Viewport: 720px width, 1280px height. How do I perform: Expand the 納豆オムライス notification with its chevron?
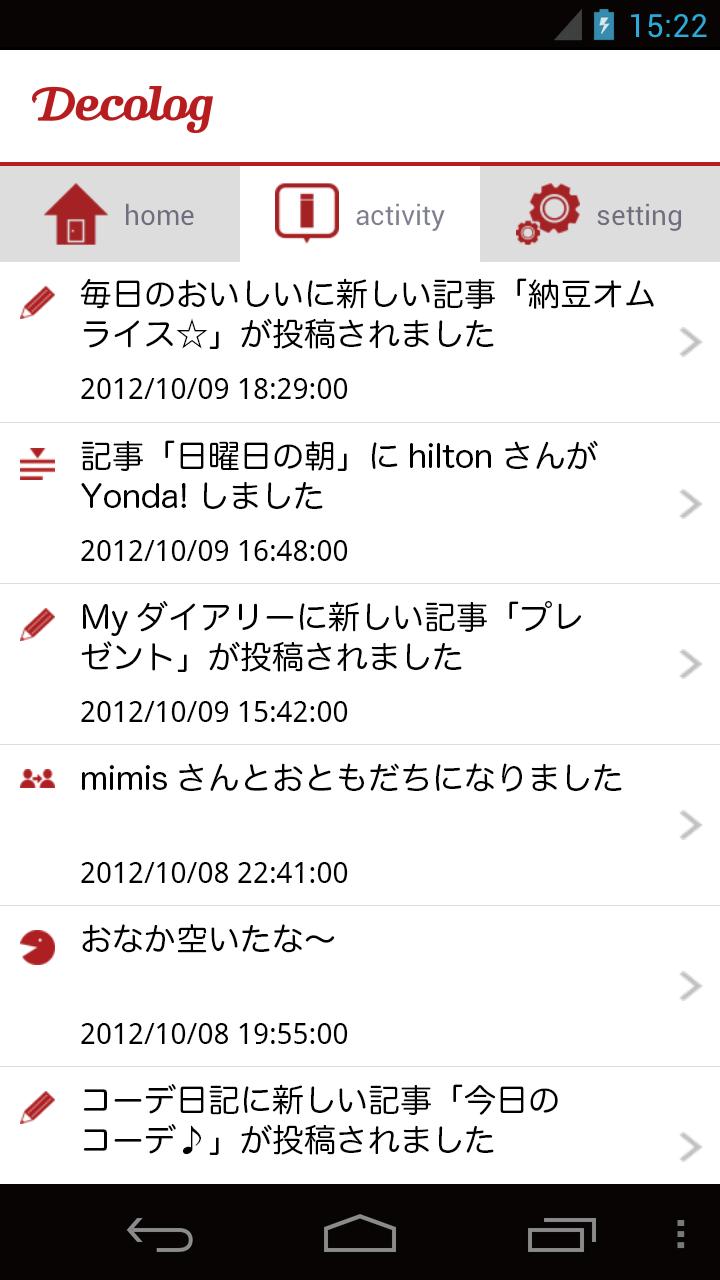(x=690, y=342)
